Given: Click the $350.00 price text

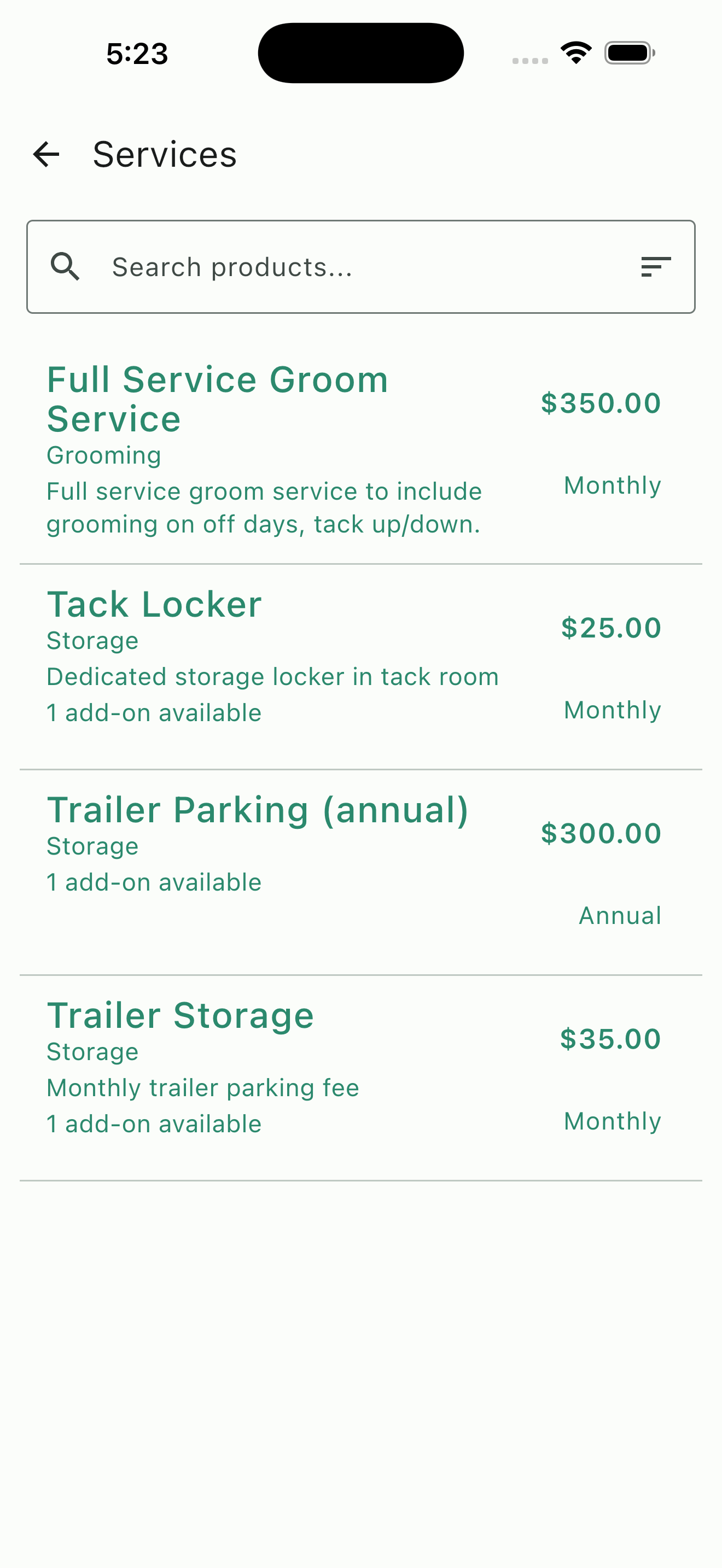Looking at the screenshot, I should coord(601,402).
